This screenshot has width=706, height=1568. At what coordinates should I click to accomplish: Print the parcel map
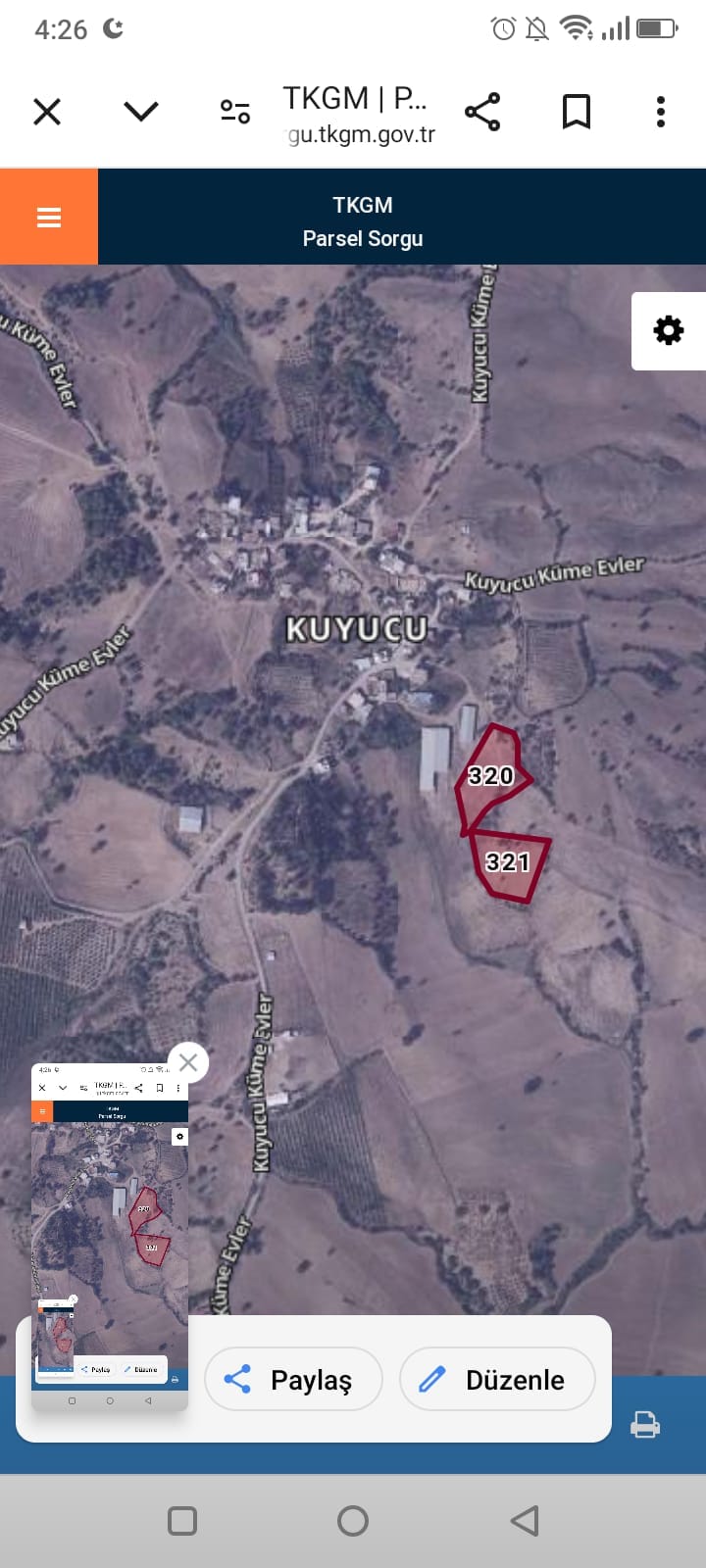tap(645, 1424)
